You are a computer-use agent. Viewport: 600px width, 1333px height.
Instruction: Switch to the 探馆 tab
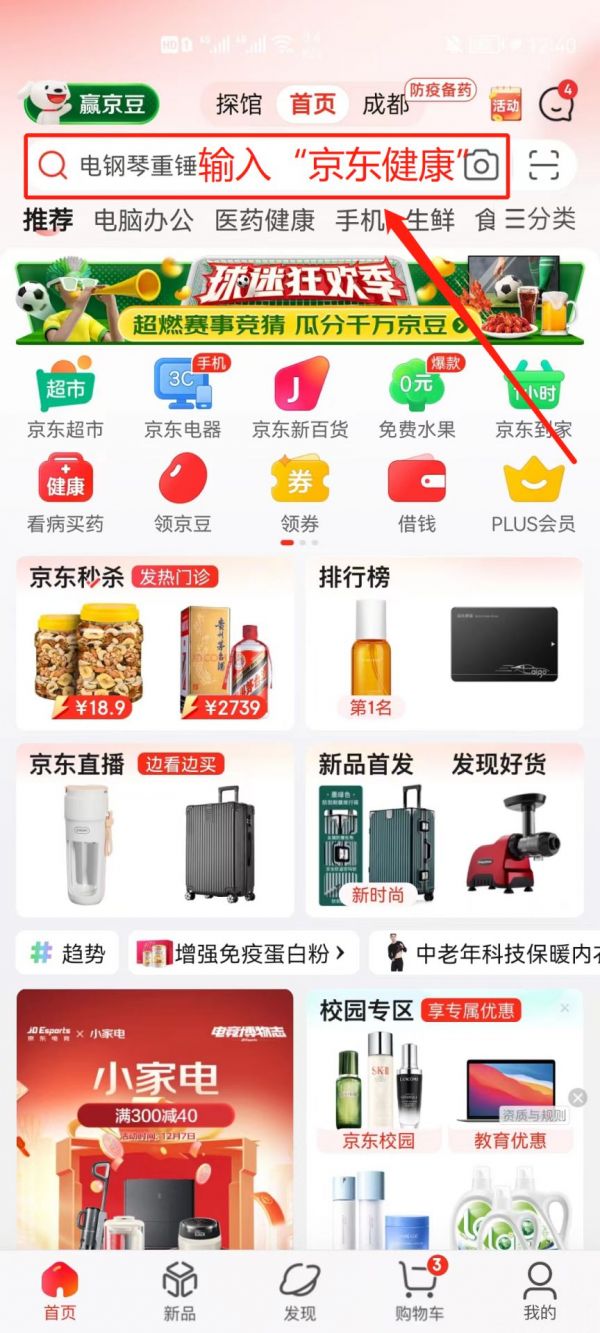(239, 104)
